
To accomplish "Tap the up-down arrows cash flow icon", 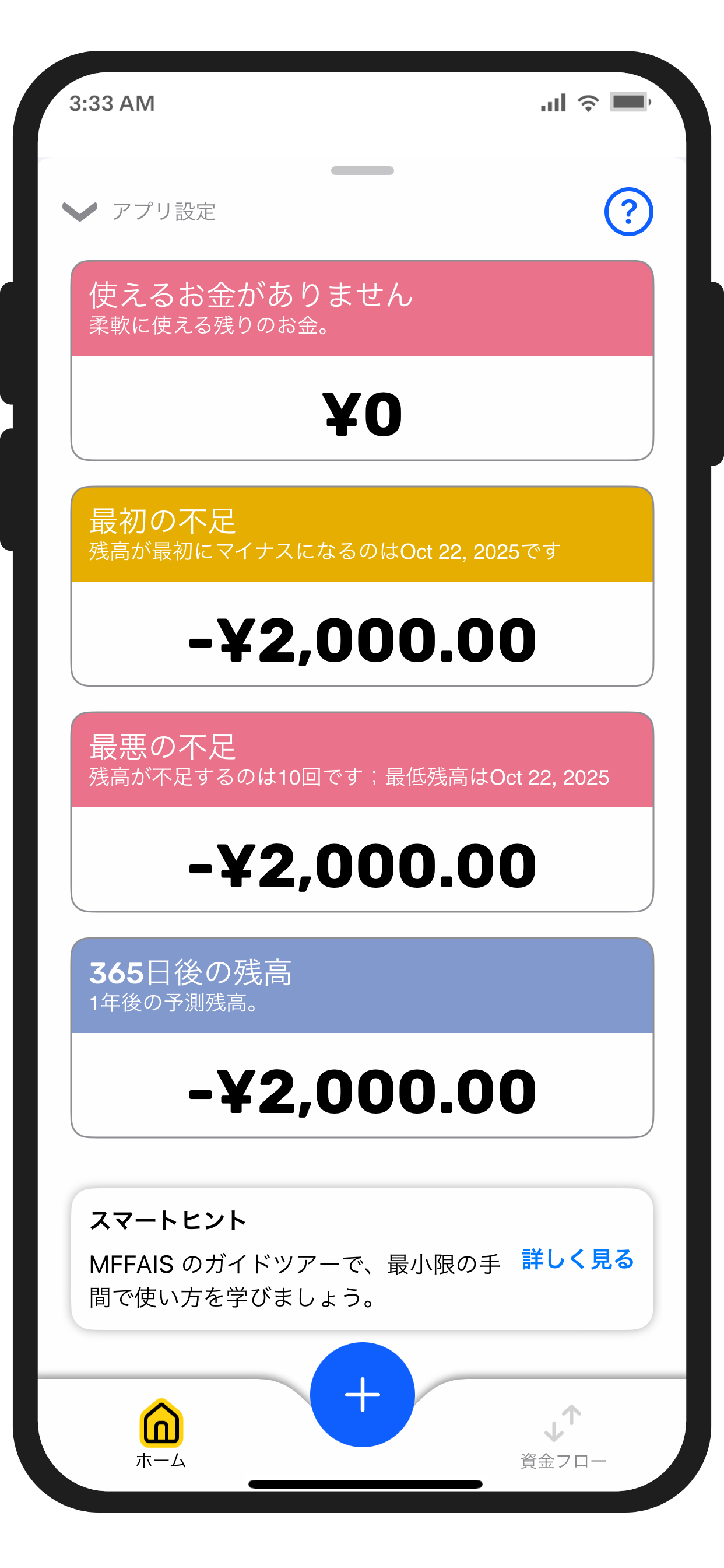I will (563, 1424).
